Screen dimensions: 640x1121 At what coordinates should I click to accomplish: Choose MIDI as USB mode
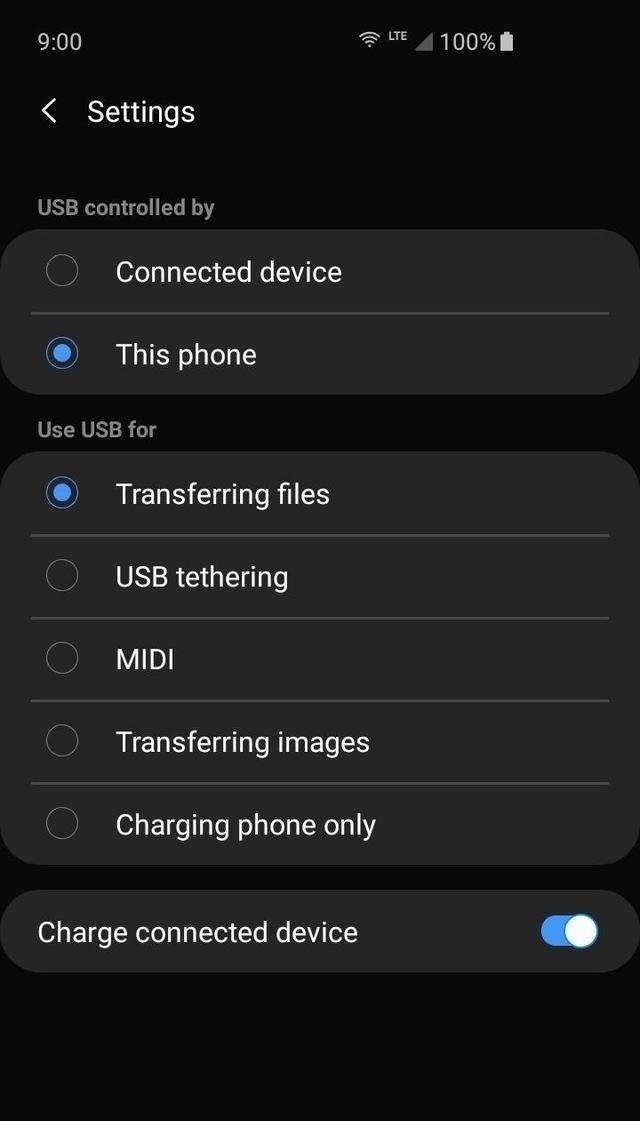tap(62, 659)
